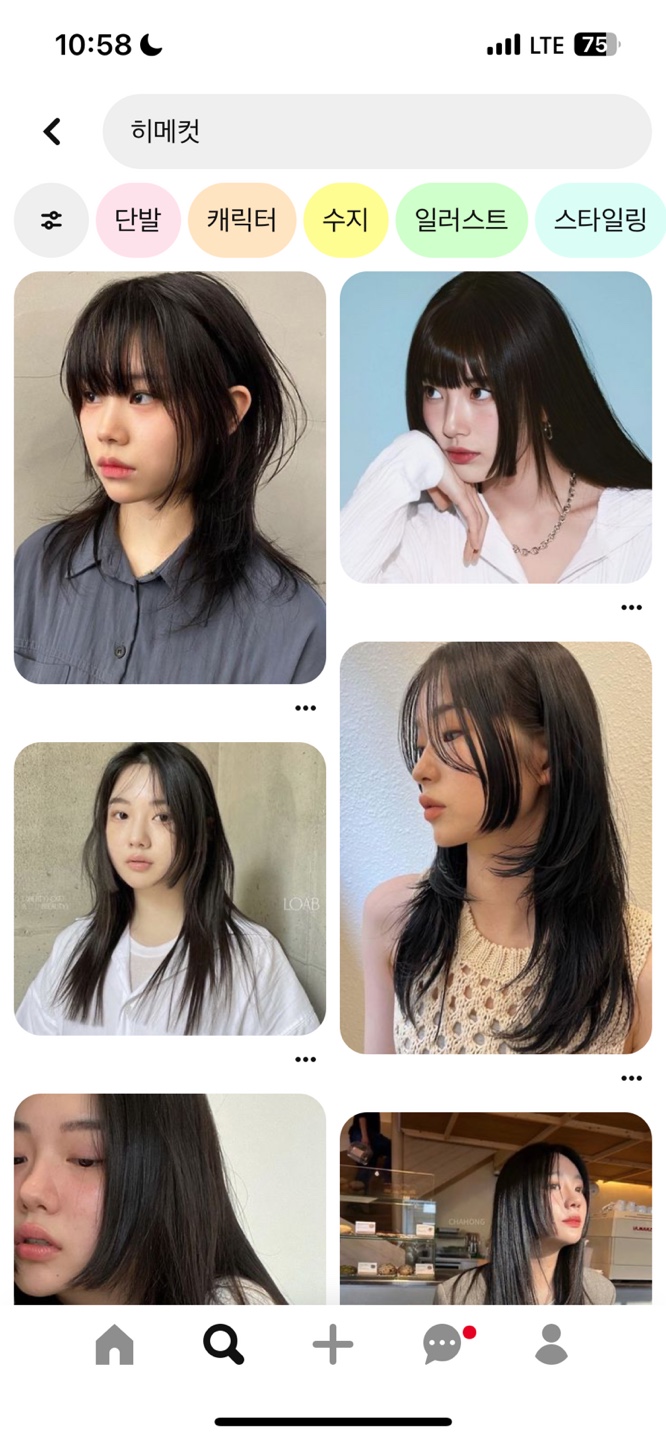Open more options under the blue background pin
The height and width of the screenshot is (1440, 666).
click(x=631, y=607)
